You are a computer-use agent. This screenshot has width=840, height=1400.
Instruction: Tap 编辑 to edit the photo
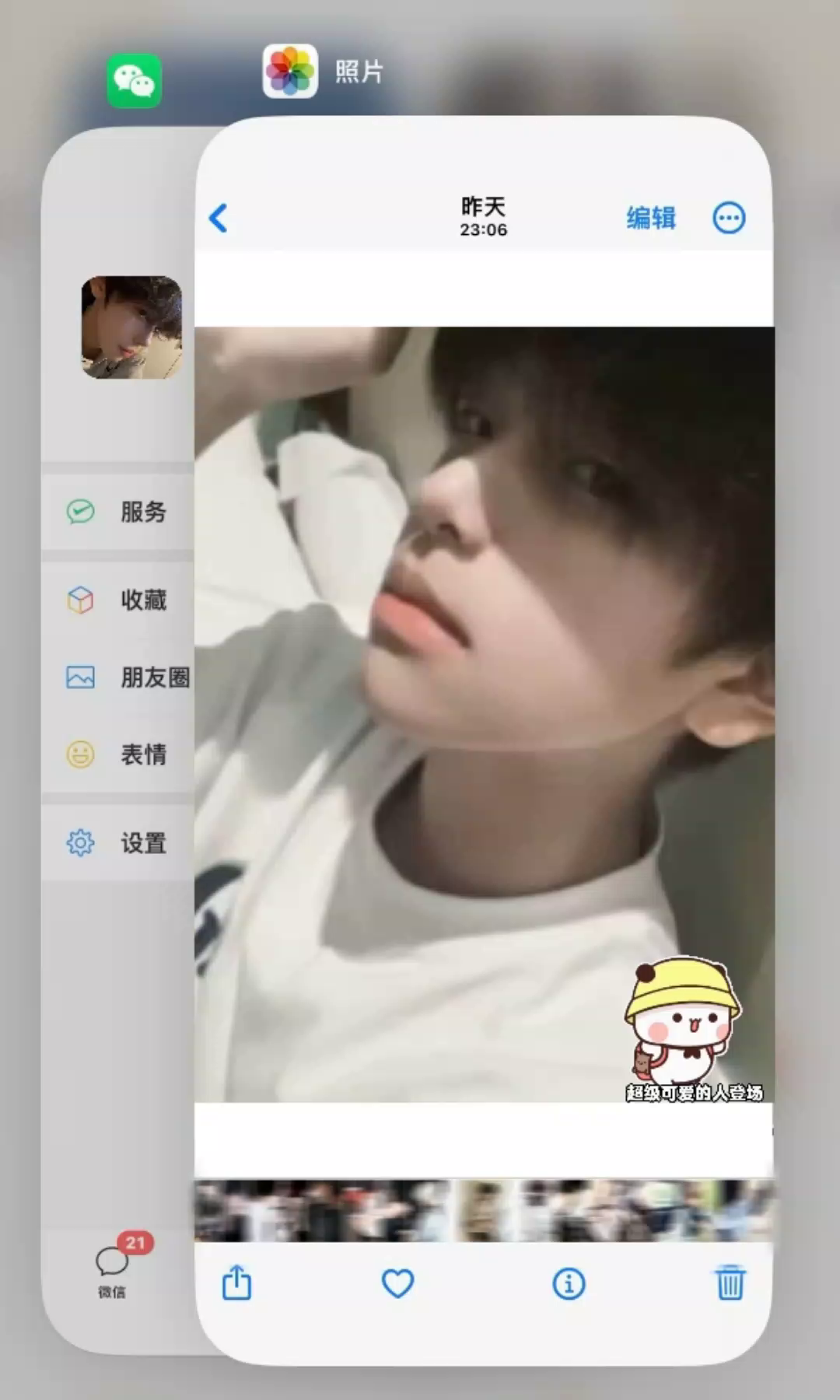[651, 218]
